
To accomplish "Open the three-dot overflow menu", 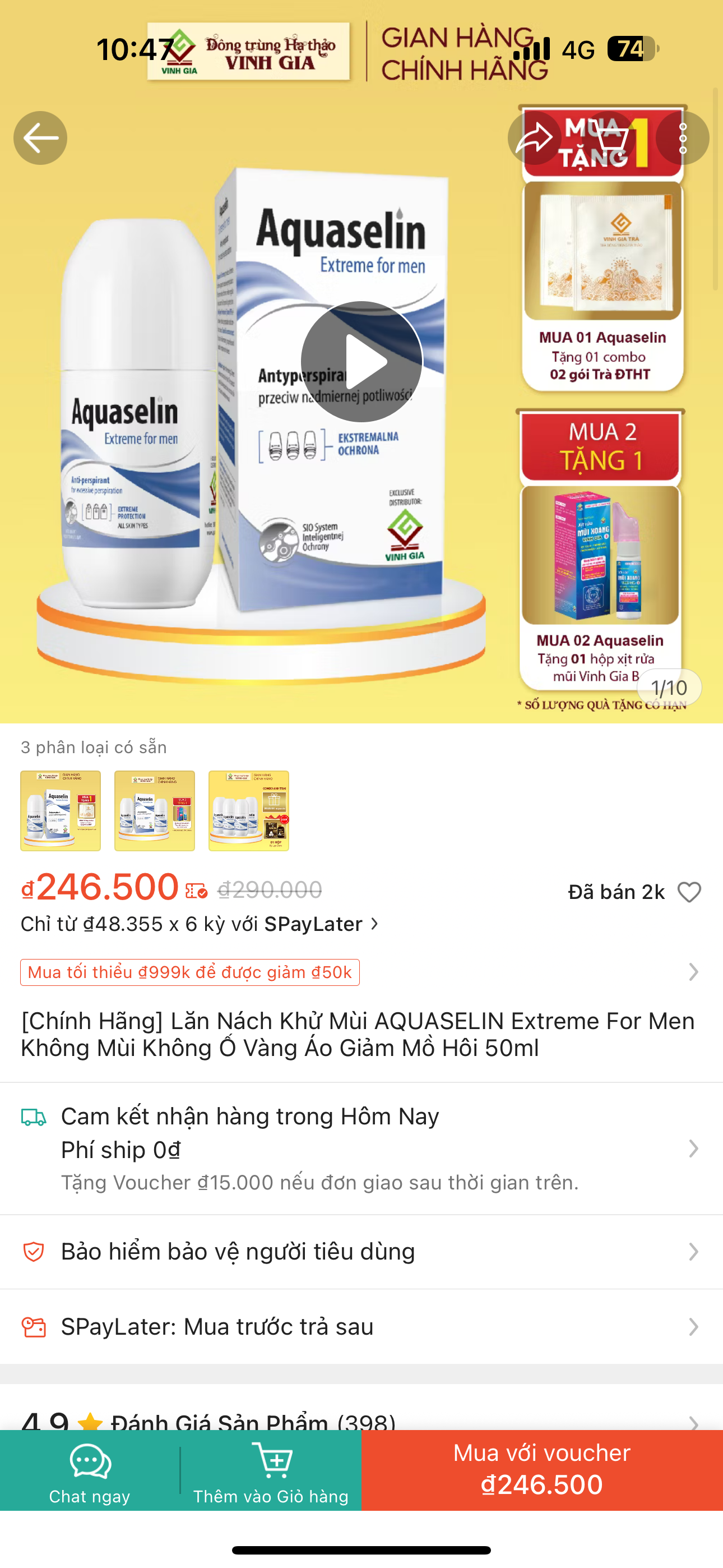I will pyautogui.click(x=682, y=138).
